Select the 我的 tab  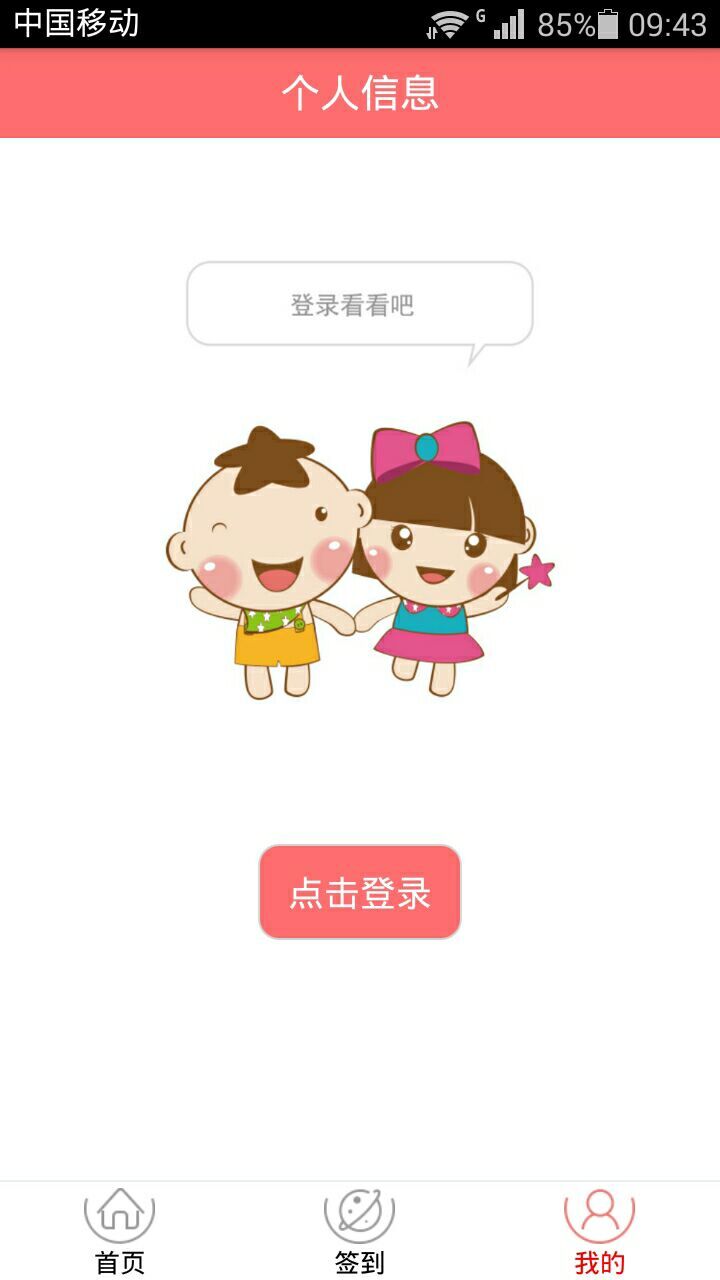click(600, 1231)
